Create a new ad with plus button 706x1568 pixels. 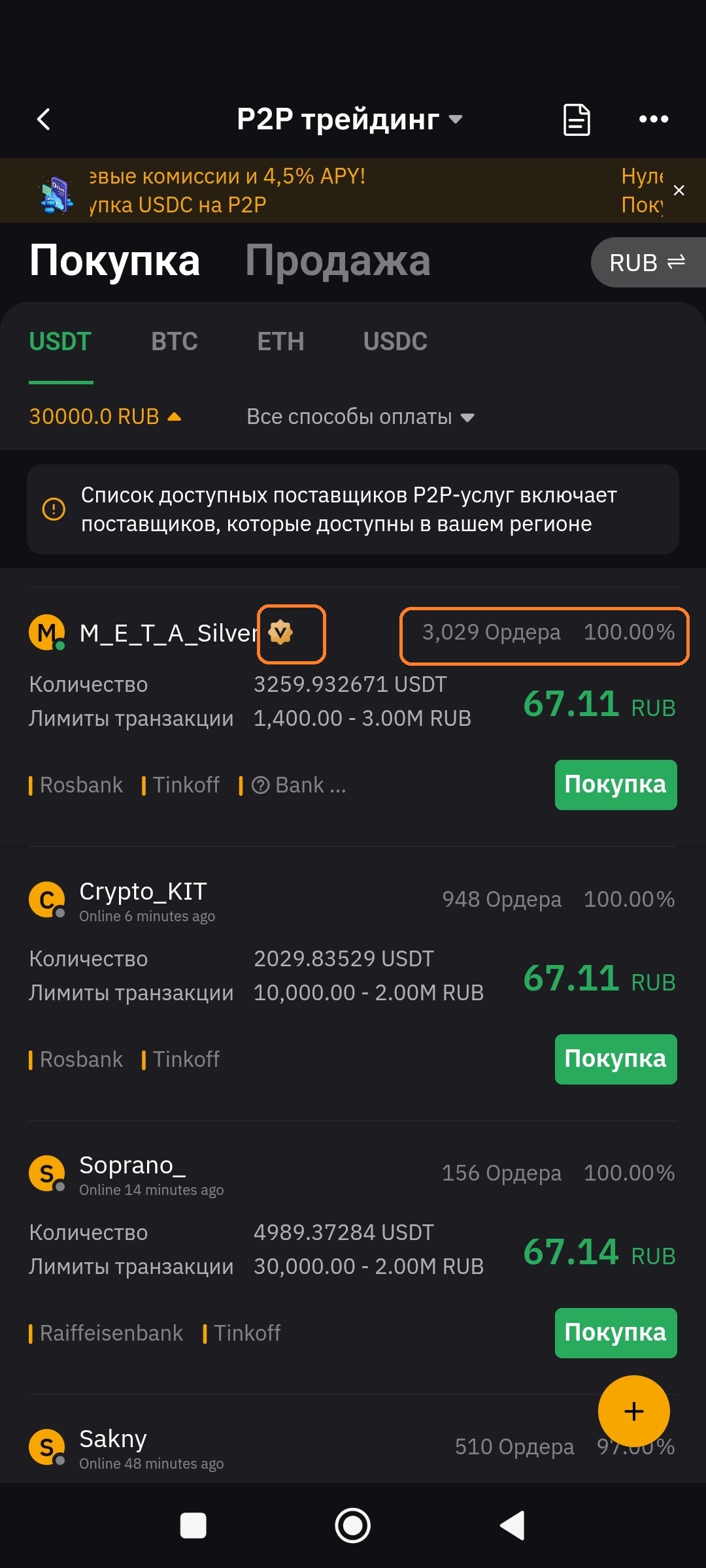(633, 1411)
